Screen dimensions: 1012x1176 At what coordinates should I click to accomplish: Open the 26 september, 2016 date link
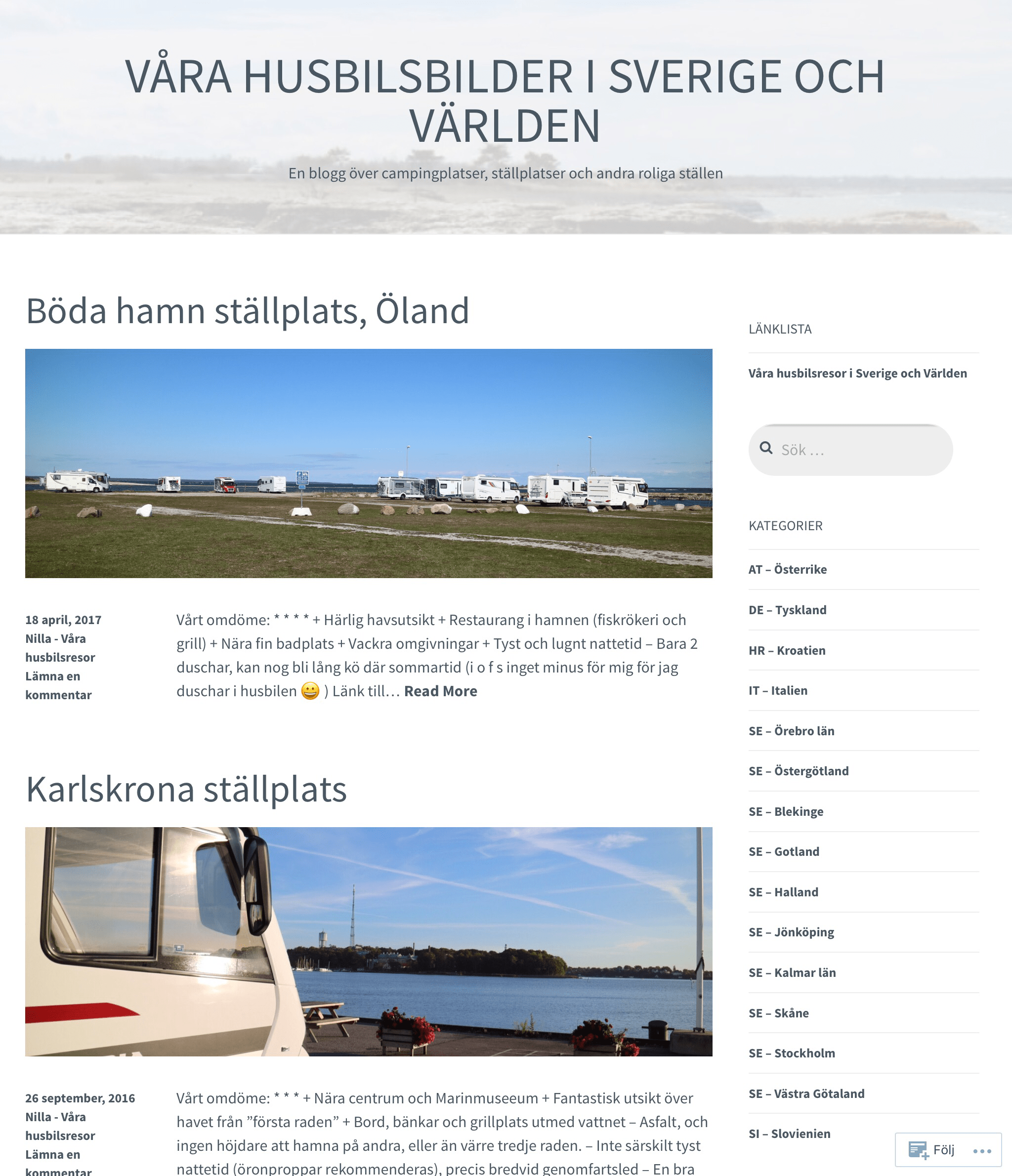point(80,1097)
